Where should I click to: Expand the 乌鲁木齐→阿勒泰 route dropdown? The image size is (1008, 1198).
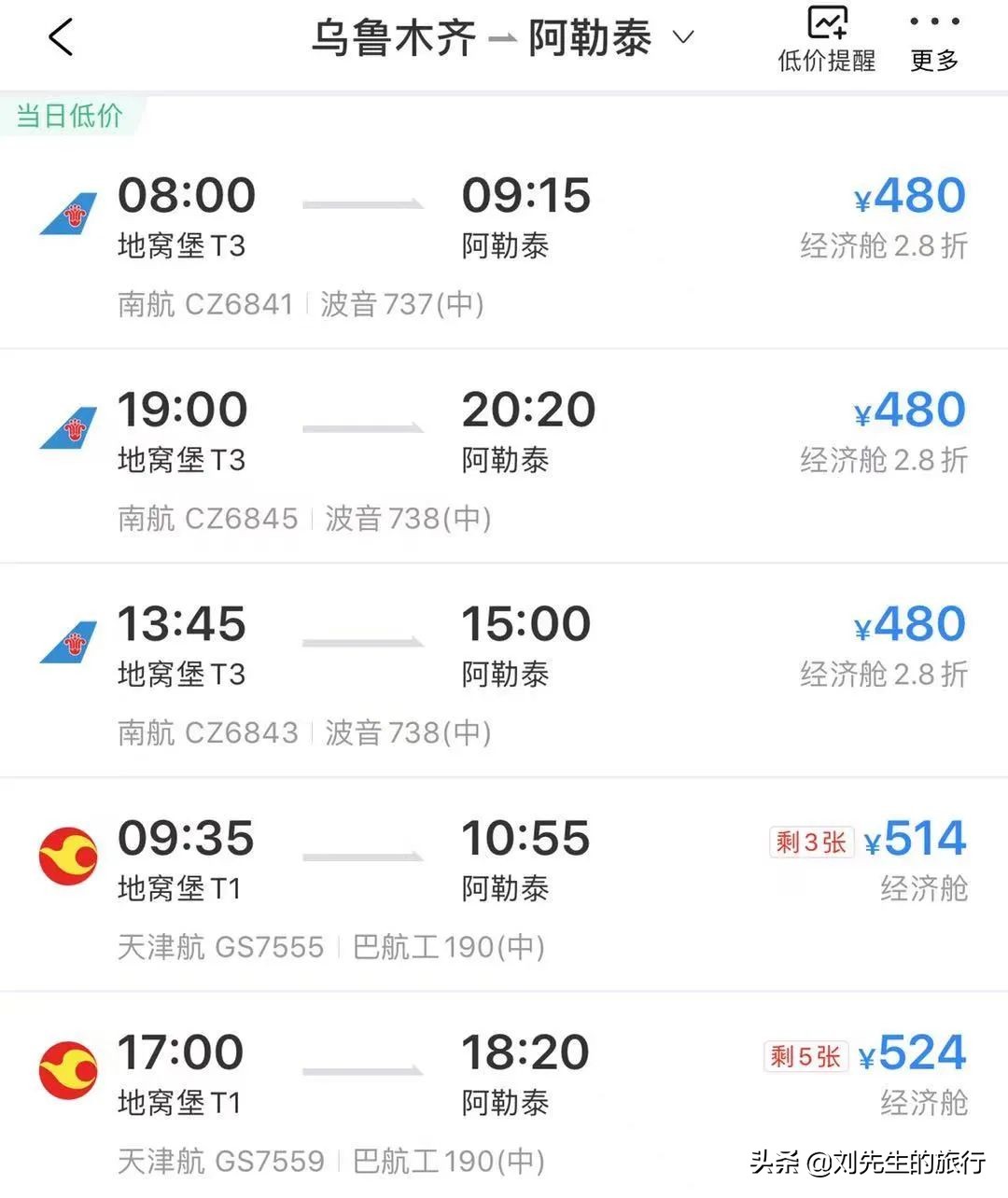pos(685,37)
